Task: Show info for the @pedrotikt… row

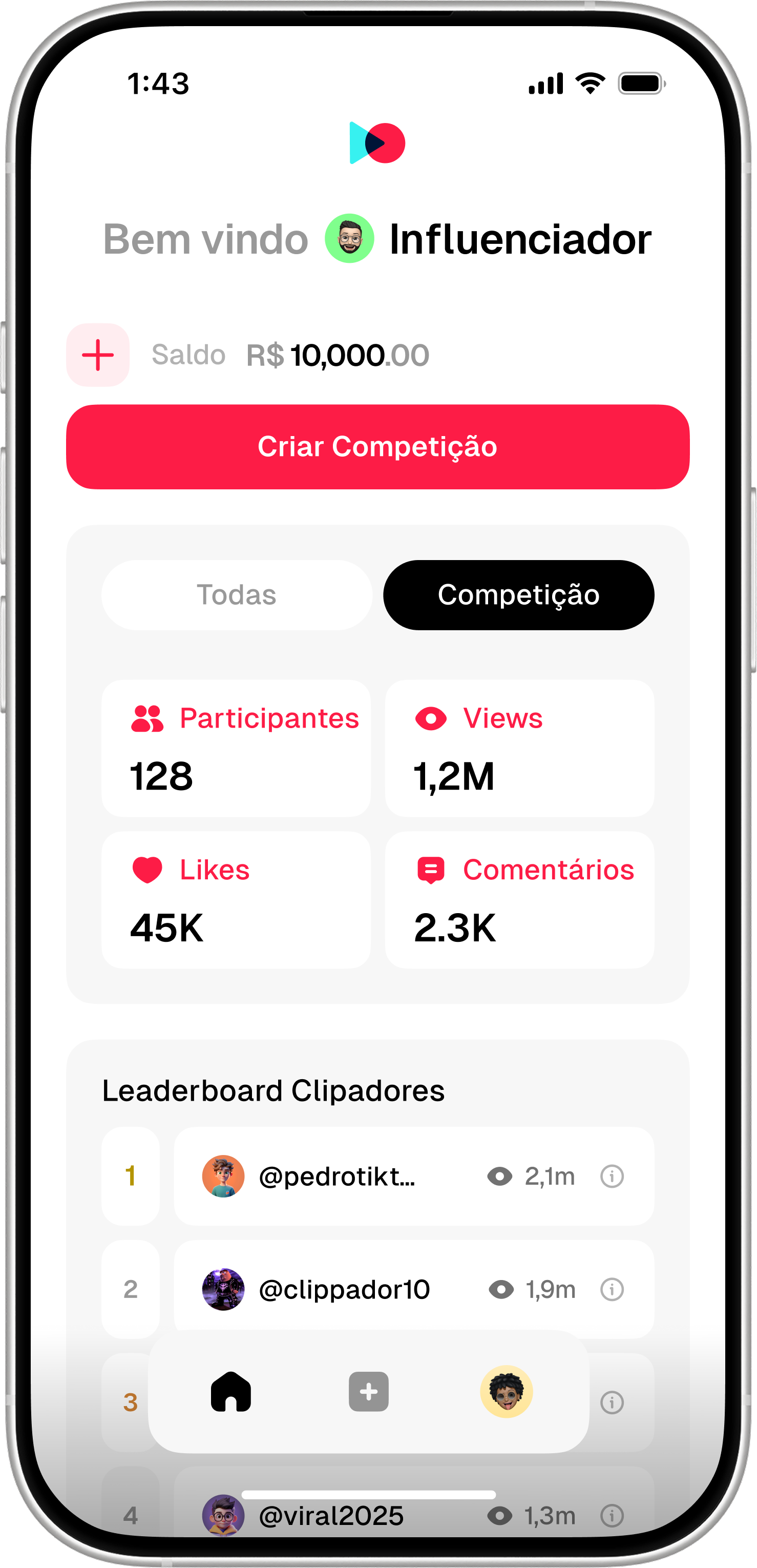Action: (x=612, y=1176)
